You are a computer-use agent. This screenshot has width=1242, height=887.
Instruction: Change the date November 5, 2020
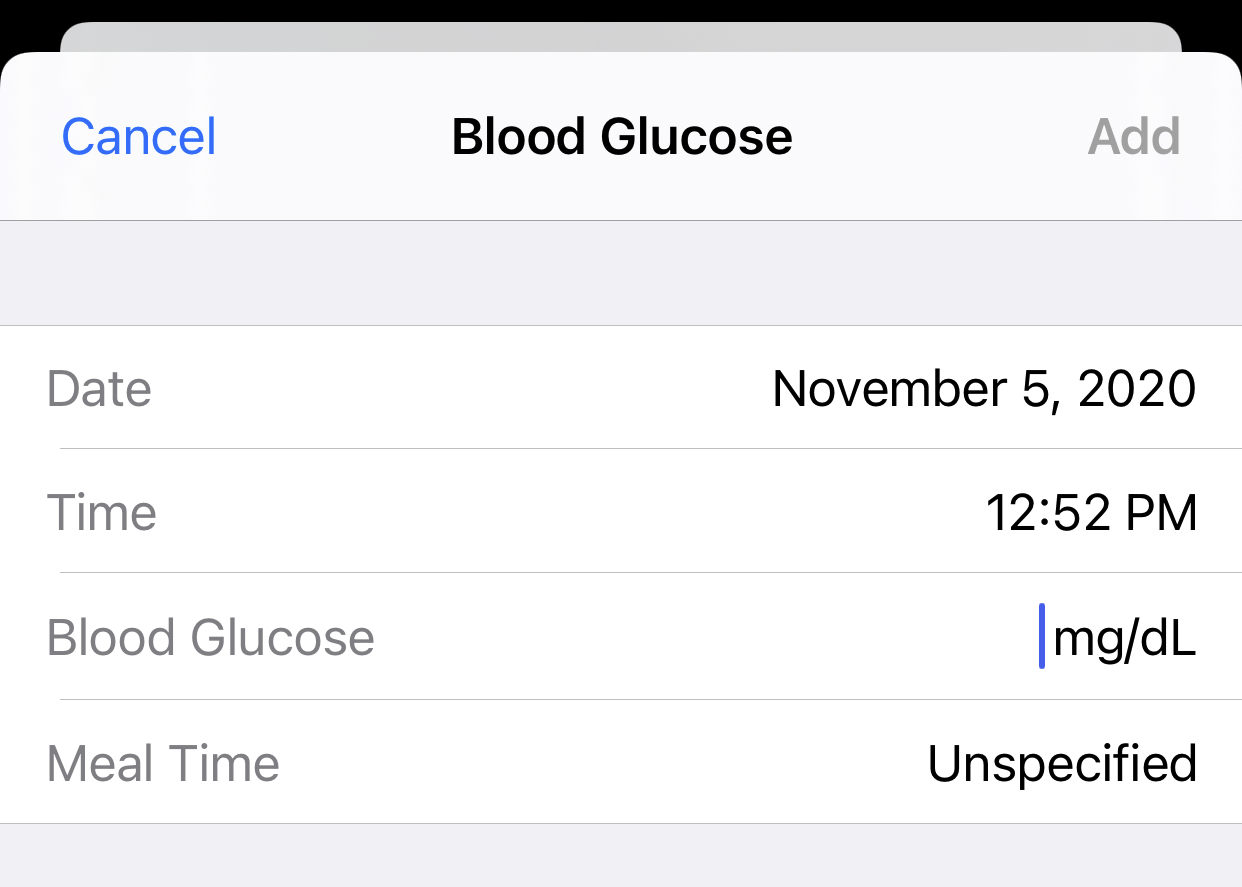(x=983, y=388)
